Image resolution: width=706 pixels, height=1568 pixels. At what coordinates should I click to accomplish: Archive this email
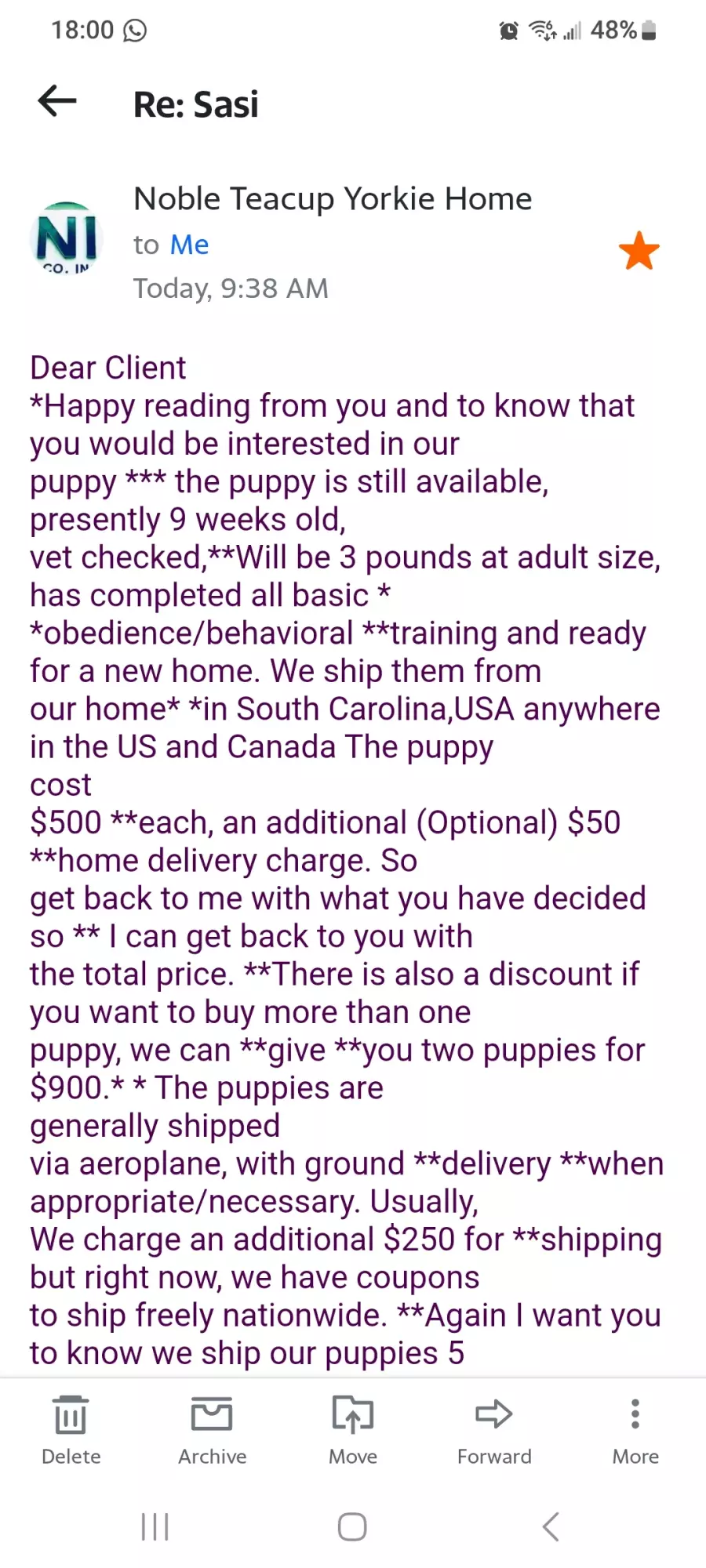click(212, 1431)
